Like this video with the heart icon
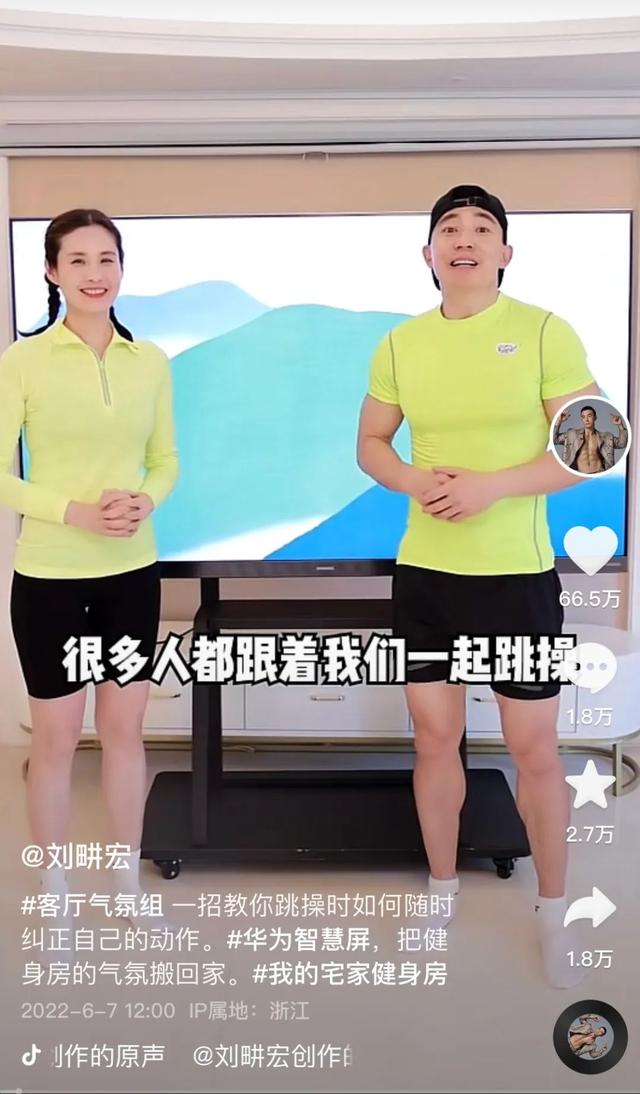 590,551
